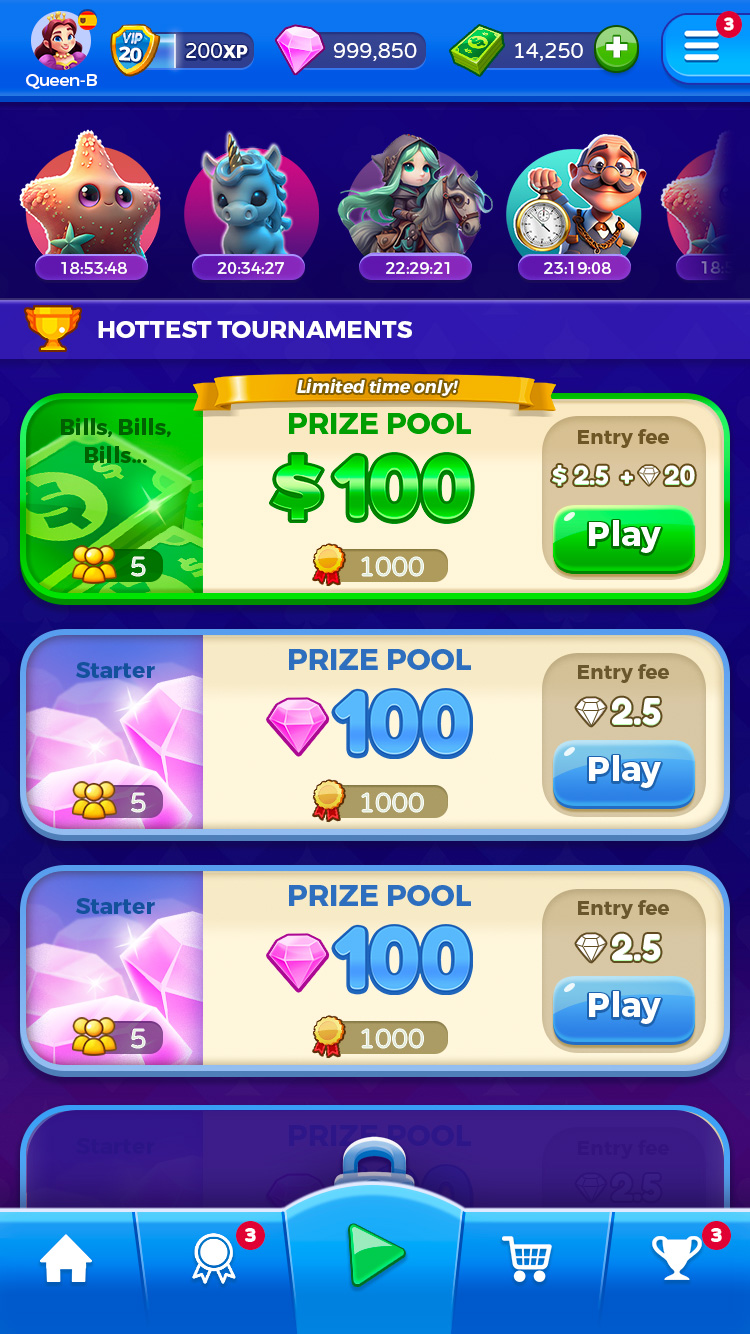The image size is (750, 1334).
Task: Open the starfish event with 18:53:48 timer
Action: [x=91, y=205]
